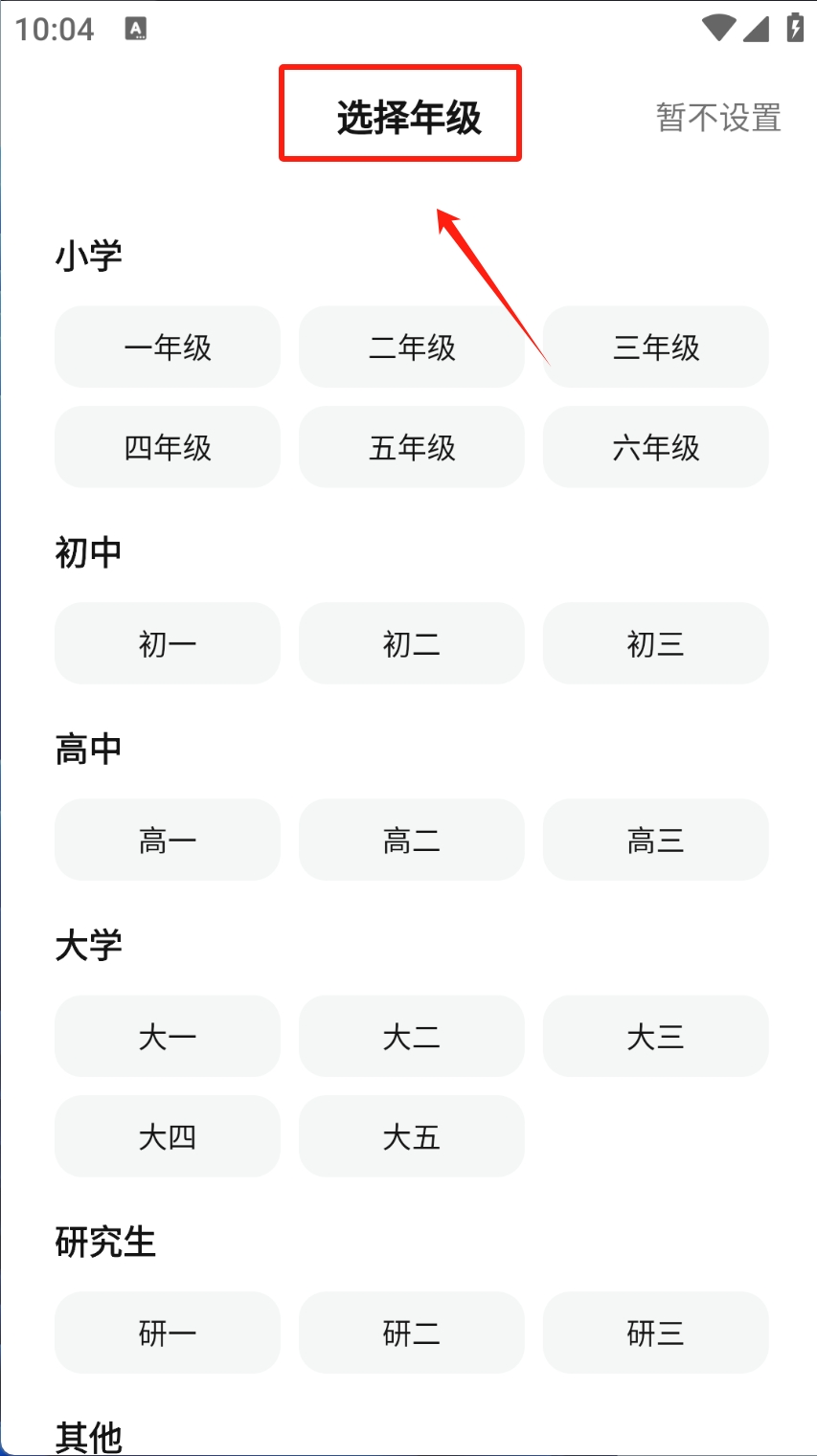The width and height of the screenshot is (817, 1456).
Task: Pick the 大三 option
Action: coord(656,1036)
